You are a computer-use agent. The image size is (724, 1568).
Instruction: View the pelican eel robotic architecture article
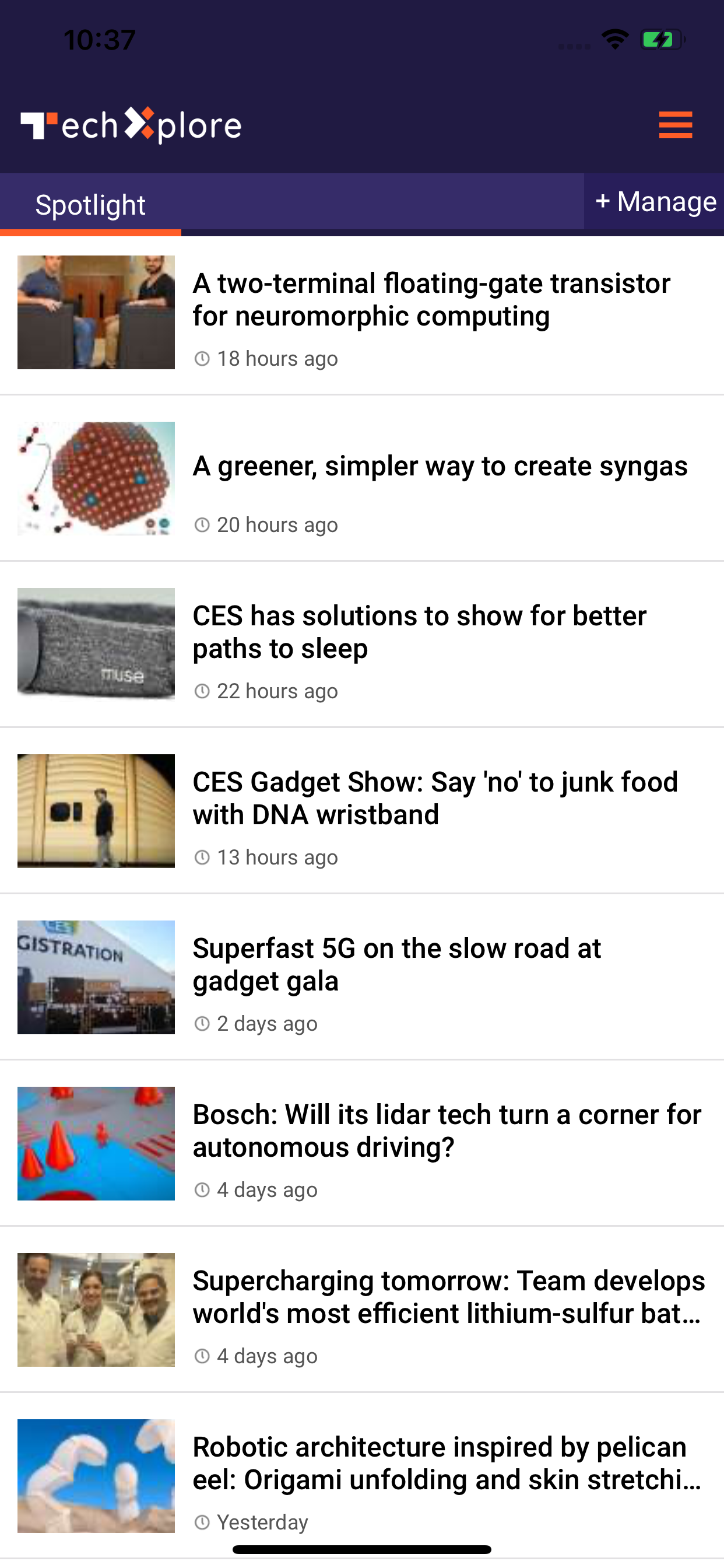[x=447, y=1462]
